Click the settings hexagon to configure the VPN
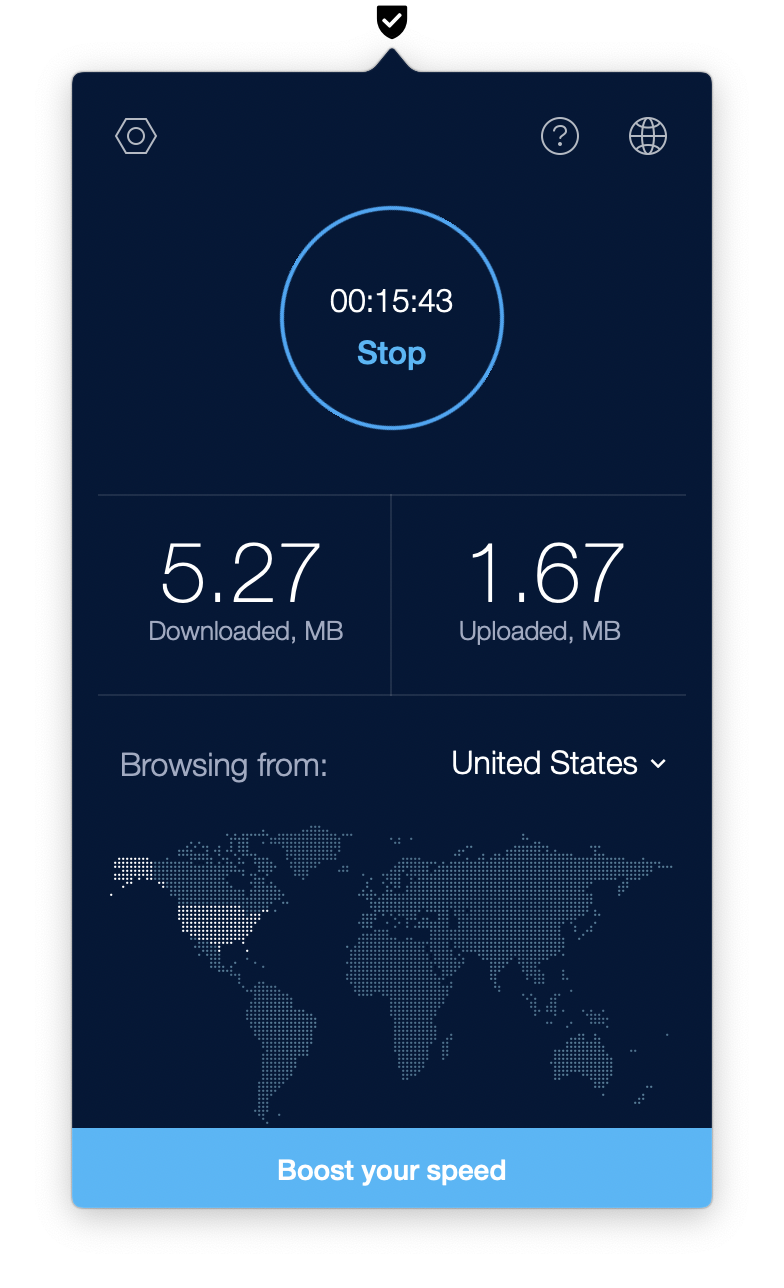The width and height of the screenshot is (784, 1288). tap(135, 136)
